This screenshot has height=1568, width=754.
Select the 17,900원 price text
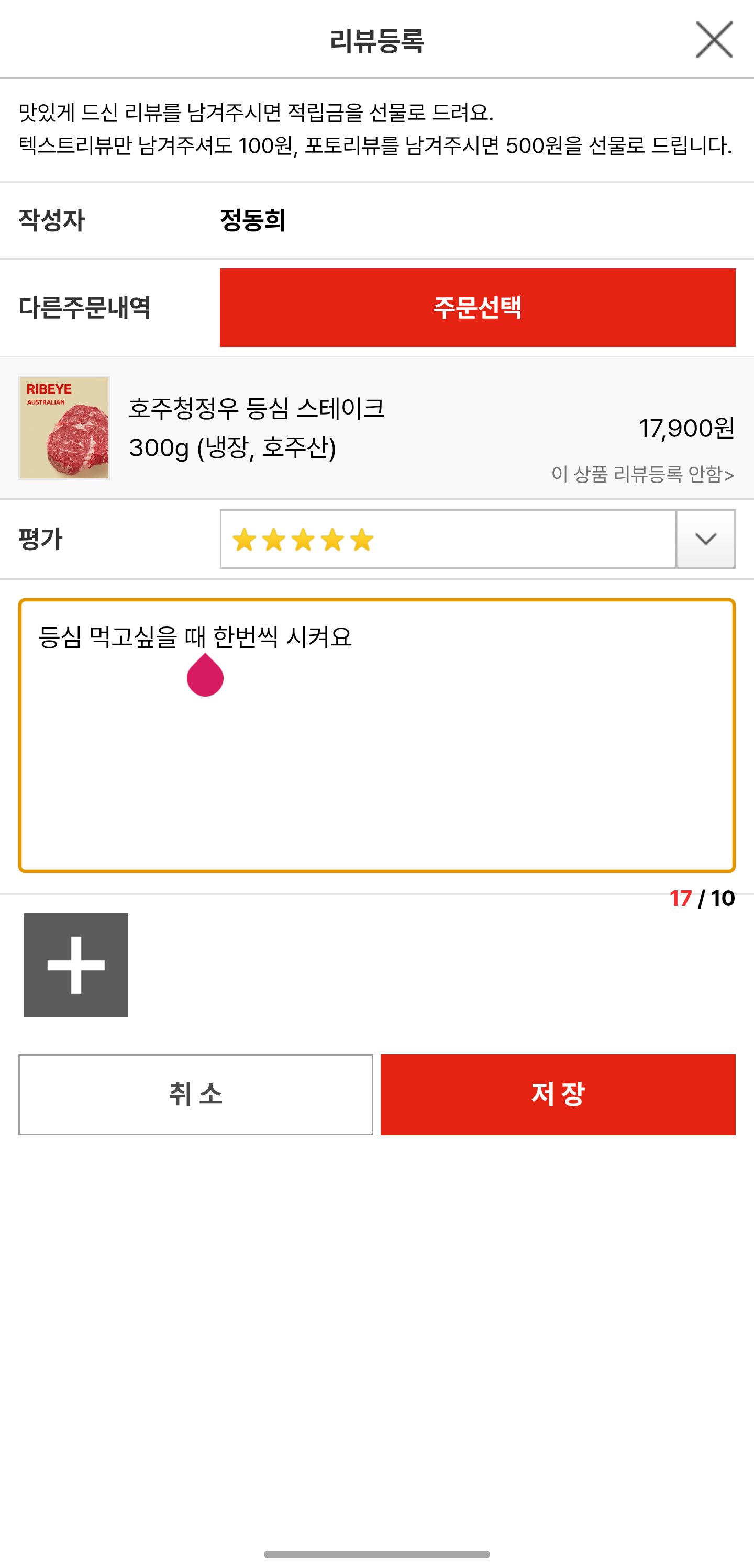click(x=686, y=428)
